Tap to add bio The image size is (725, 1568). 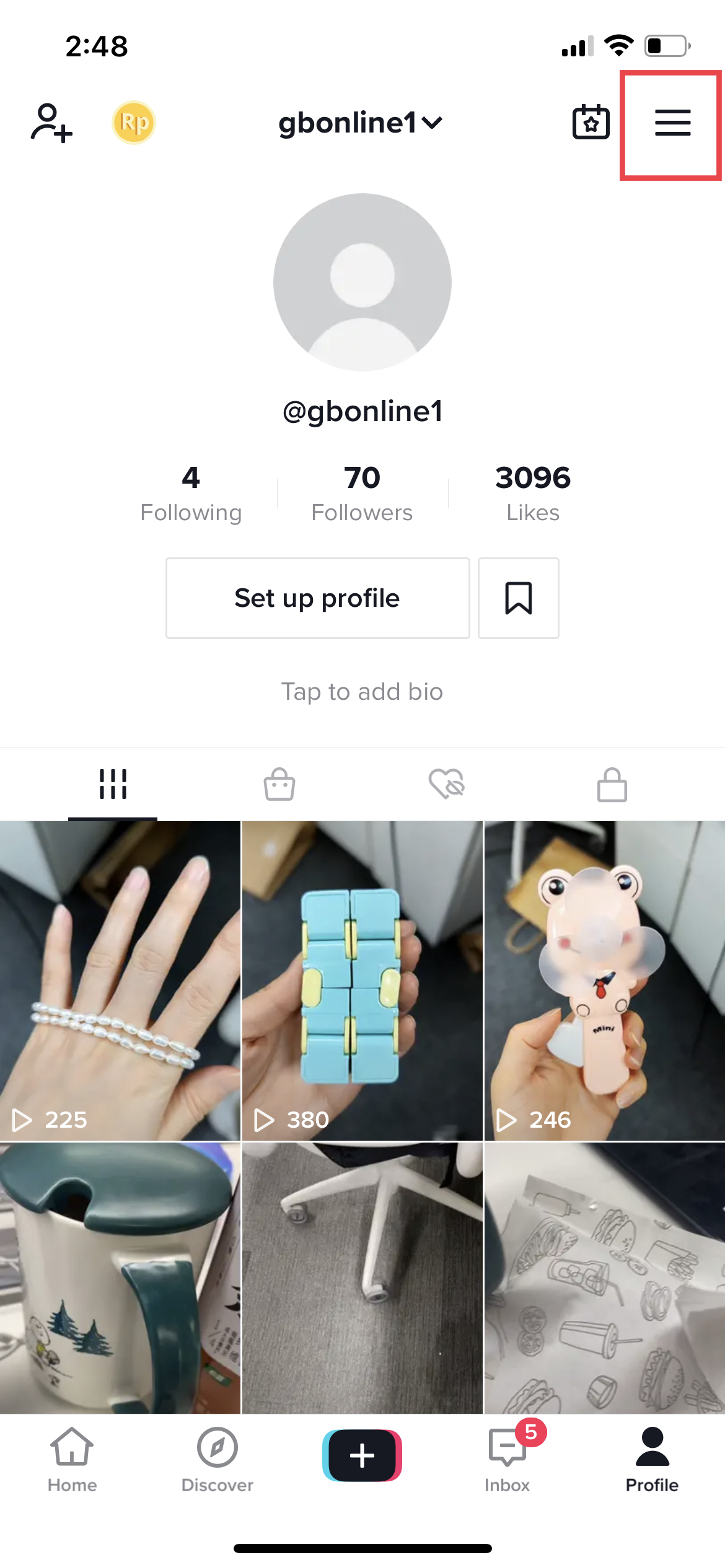362,692
